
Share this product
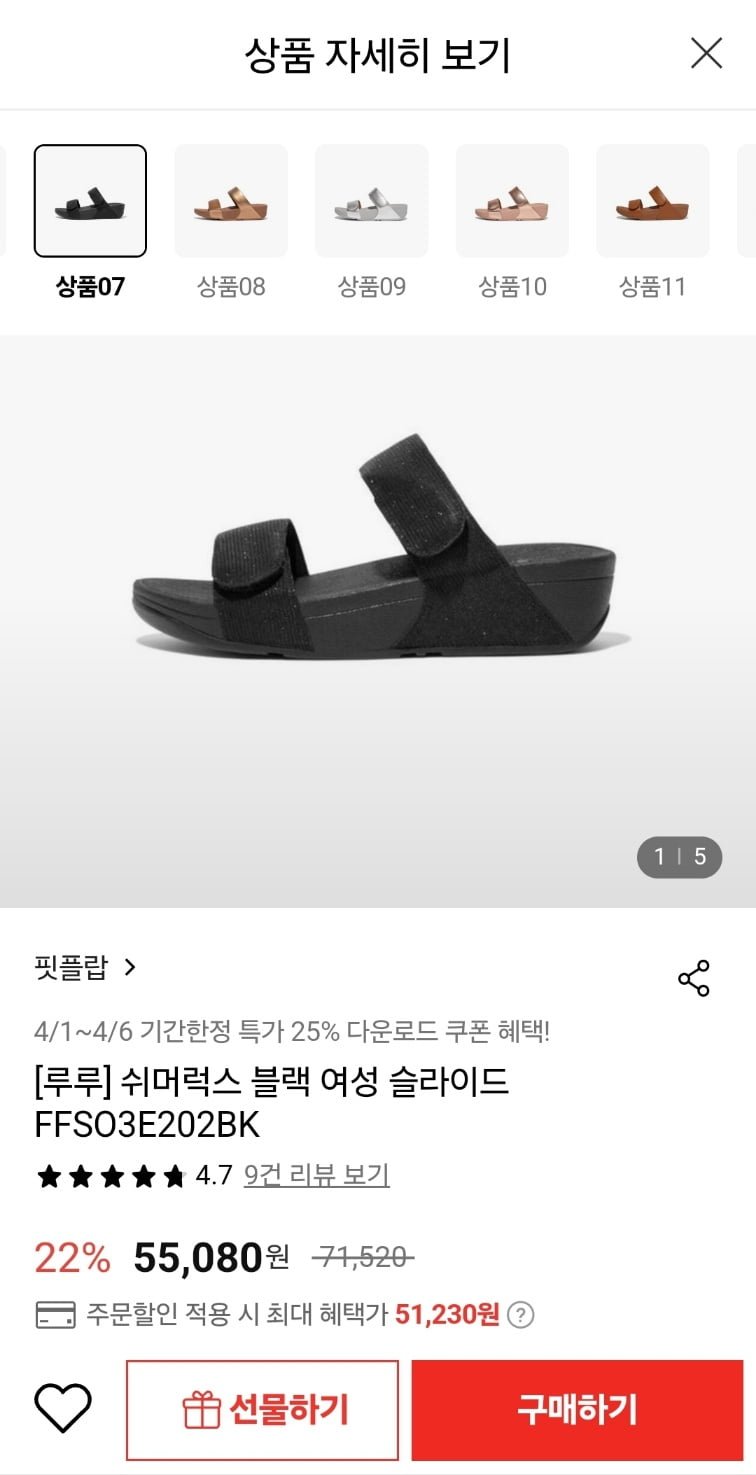coord(693,978)
